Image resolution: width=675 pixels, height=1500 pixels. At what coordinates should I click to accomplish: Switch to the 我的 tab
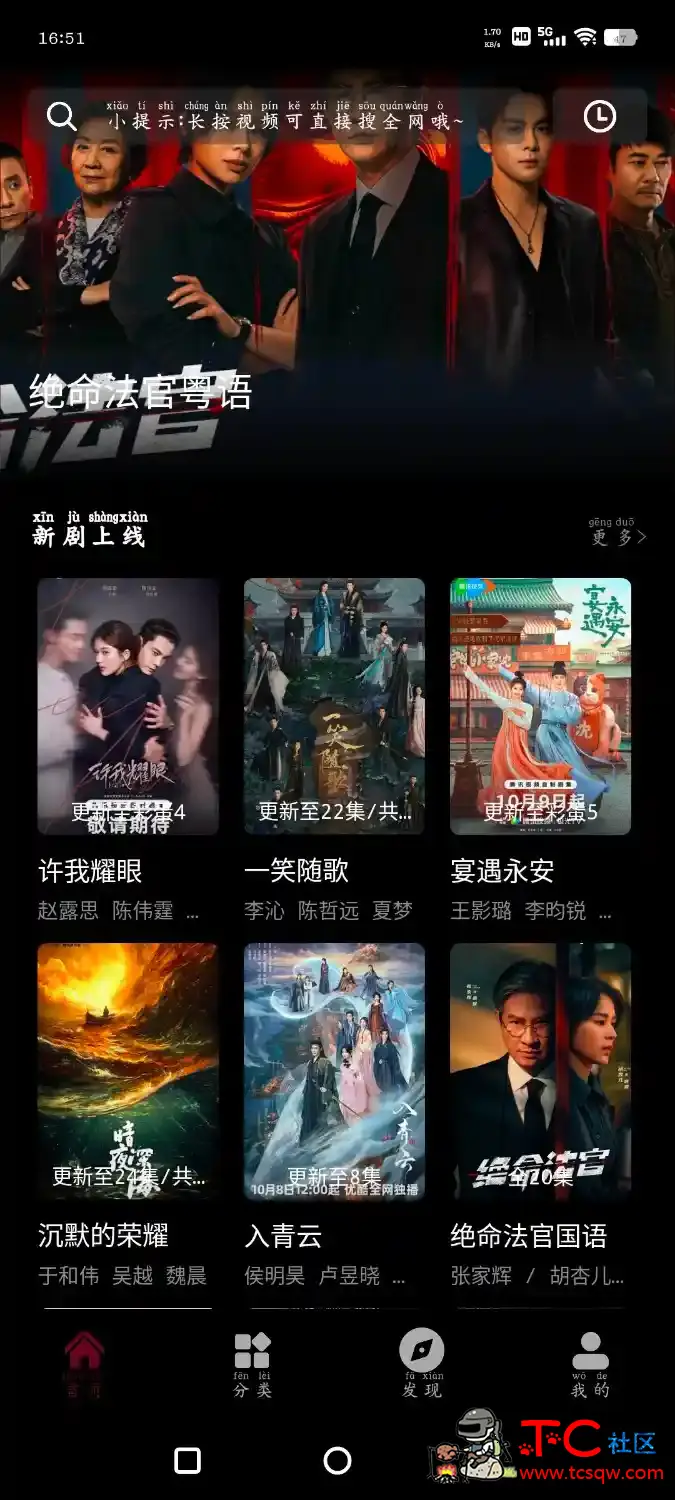click(x=590, y=1363)
